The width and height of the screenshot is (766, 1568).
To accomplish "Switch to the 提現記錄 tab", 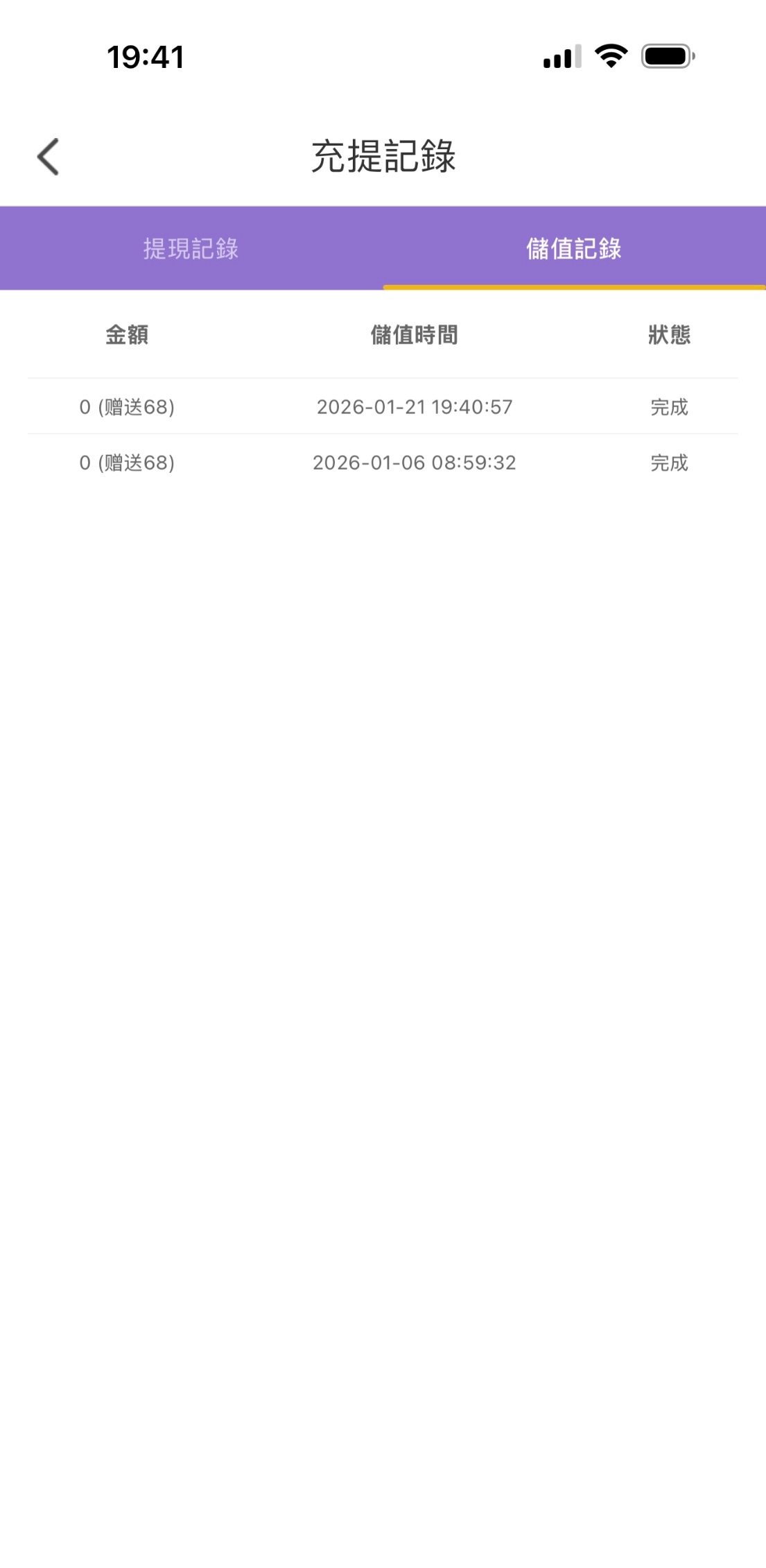I will pyautogui.click(x=191, y=248).
